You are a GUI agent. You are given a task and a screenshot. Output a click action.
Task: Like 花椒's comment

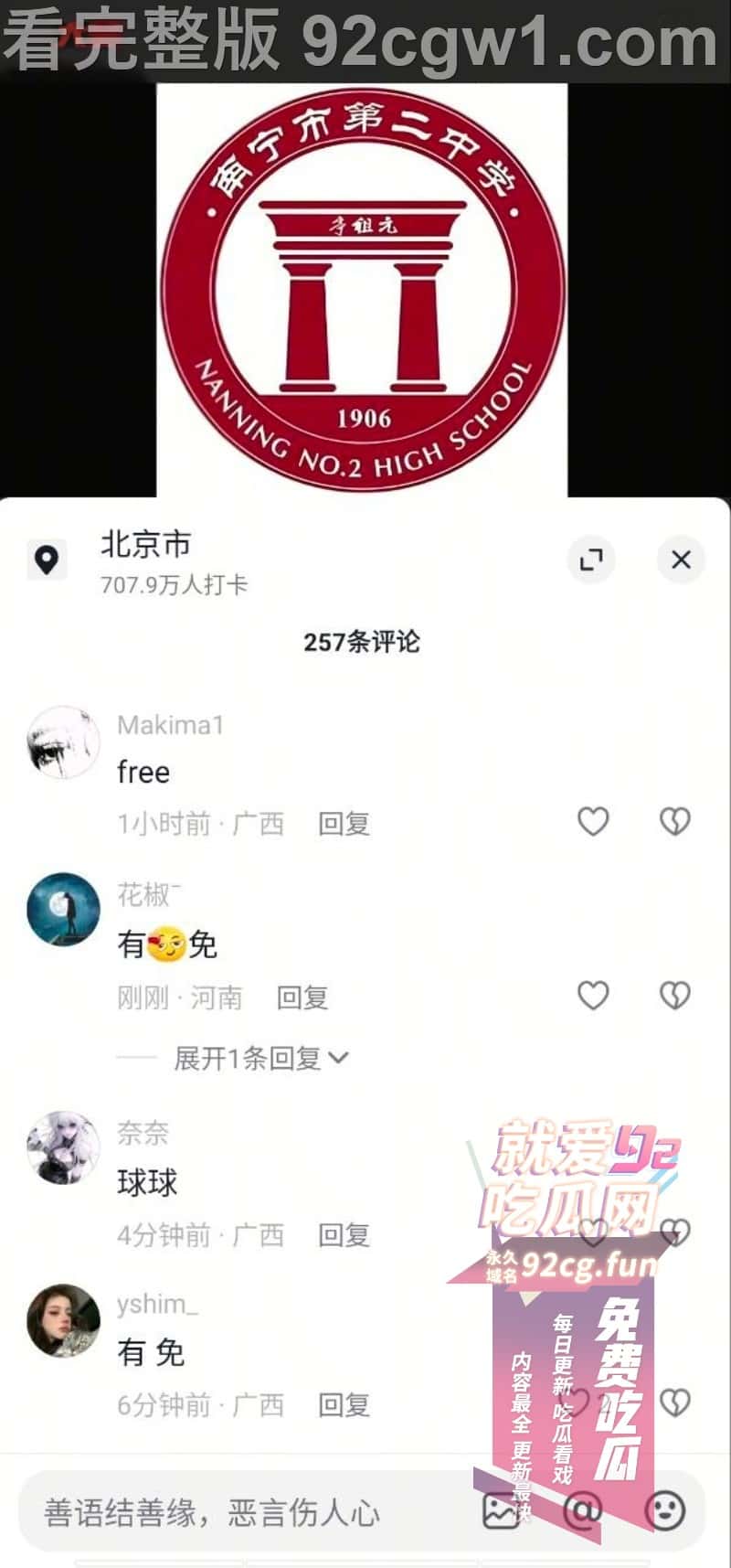pos(593,995)
